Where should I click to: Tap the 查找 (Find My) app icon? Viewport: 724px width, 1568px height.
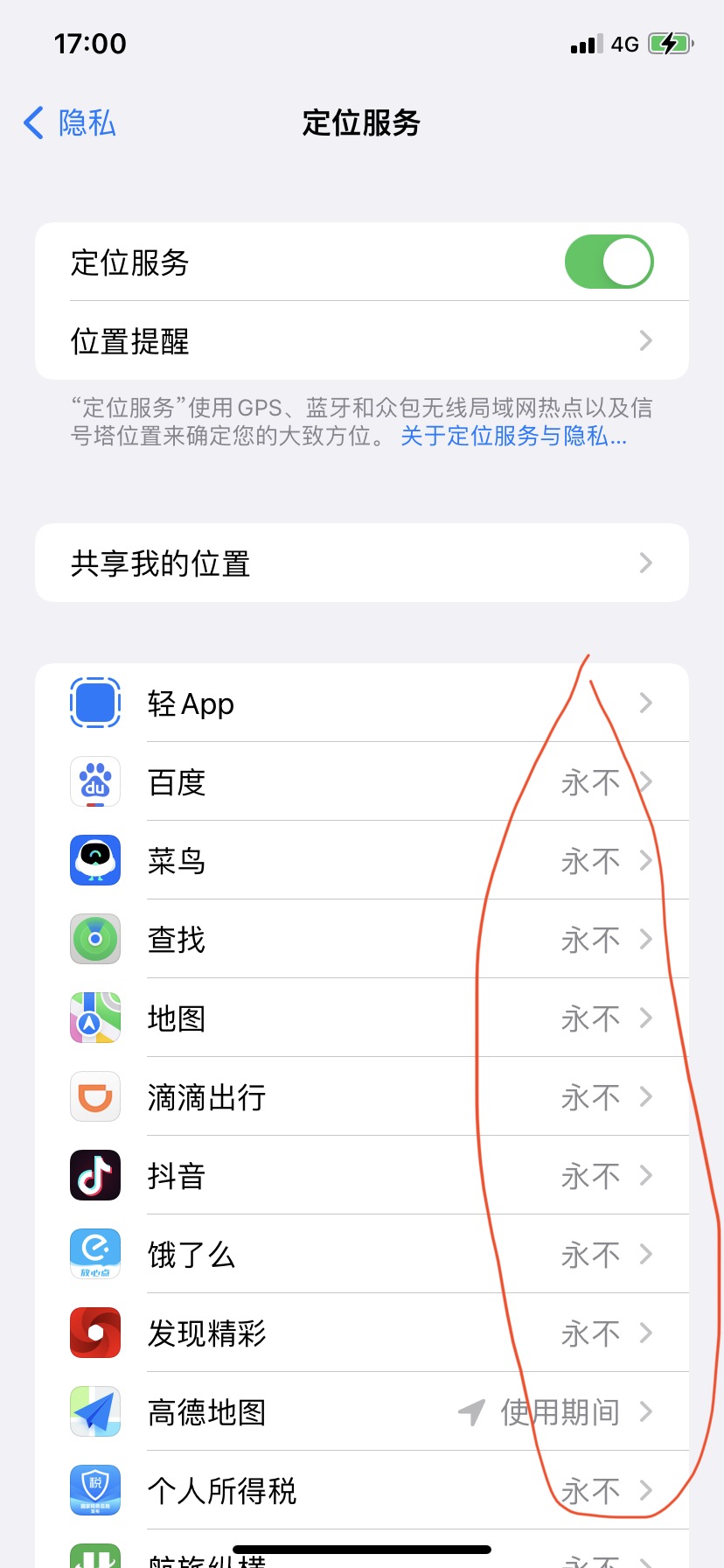tap(94, 939)
